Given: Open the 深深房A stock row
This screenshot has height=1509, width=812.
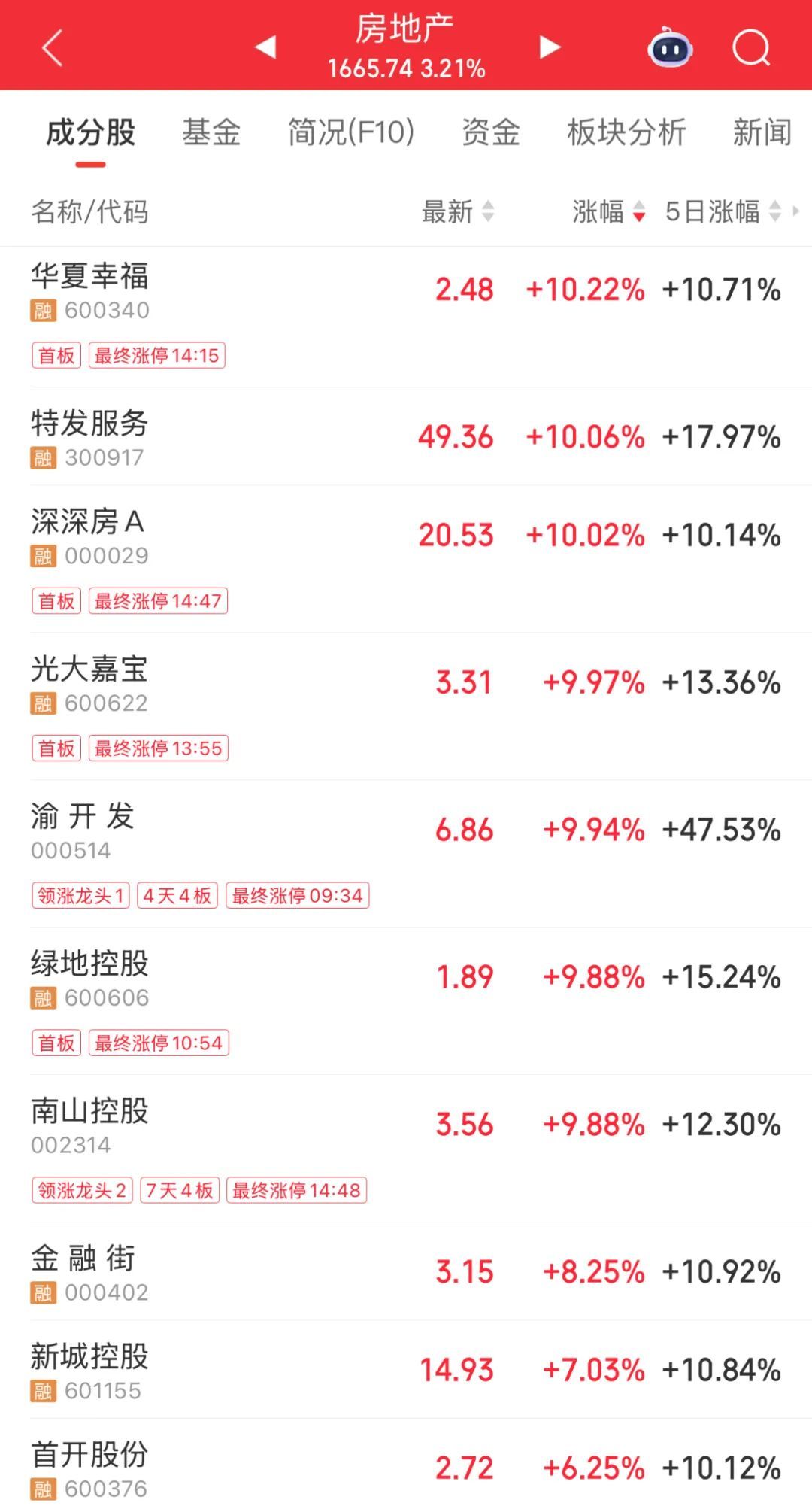Looking at the screenshot, I should tap(406, 559).
